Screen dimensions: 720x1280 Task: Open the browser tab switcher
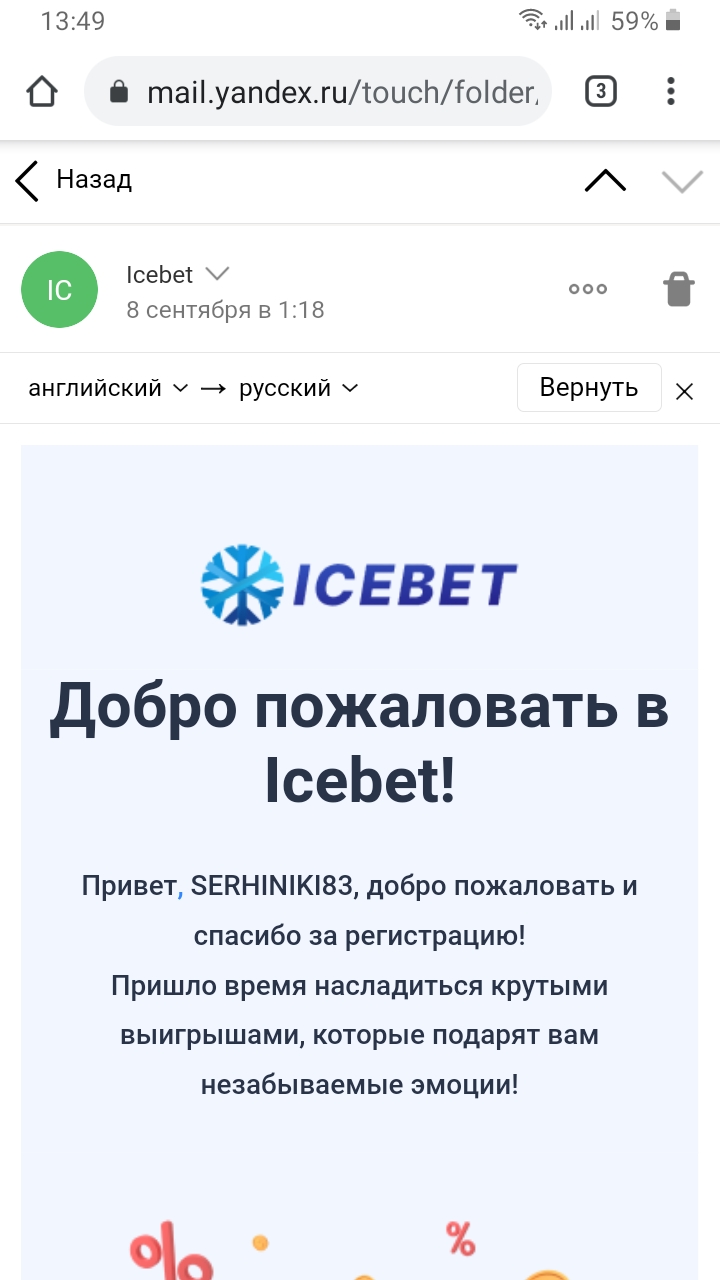pos(600,92)
